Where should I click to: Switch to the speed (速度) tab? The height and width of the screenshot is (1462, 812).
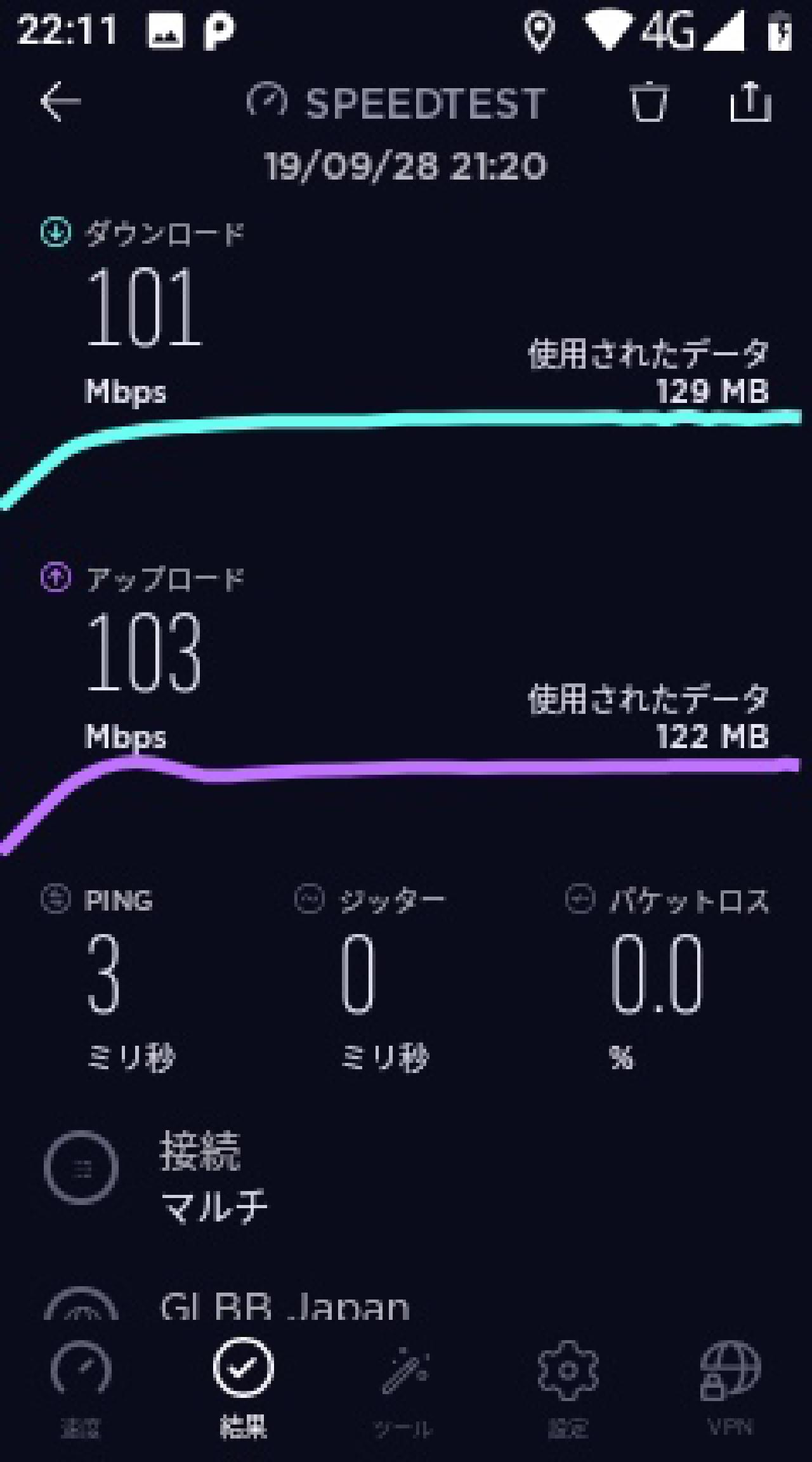tap(81, 1391)
